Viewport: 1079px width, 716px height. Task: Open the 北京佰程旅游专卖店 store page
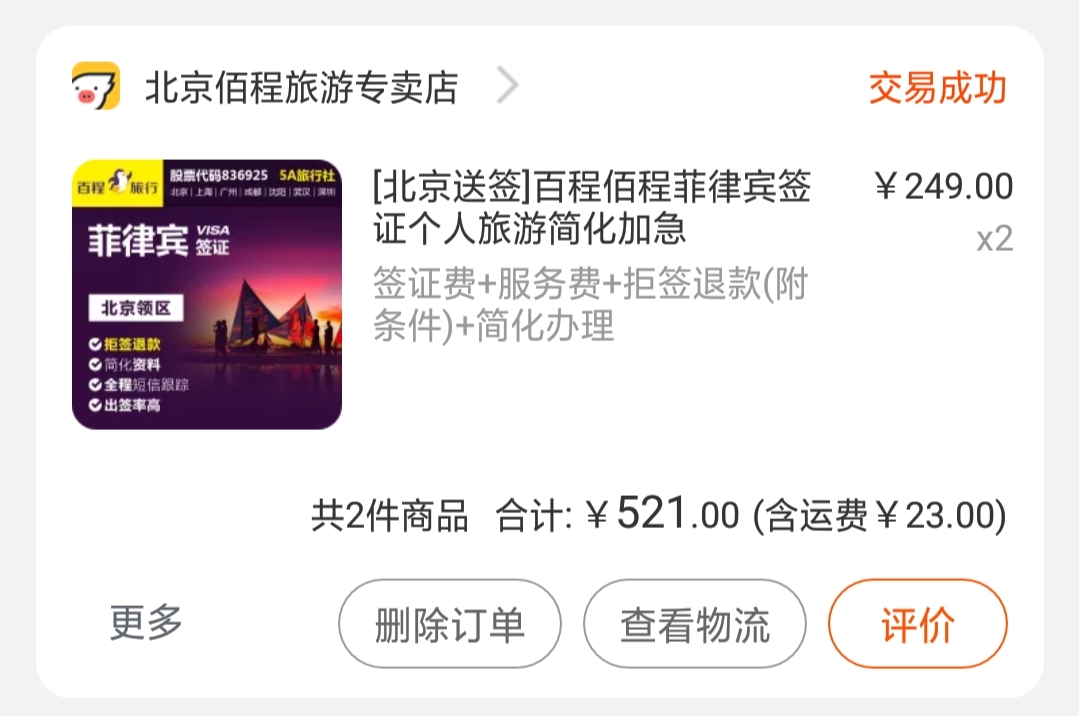pos(300,88)
